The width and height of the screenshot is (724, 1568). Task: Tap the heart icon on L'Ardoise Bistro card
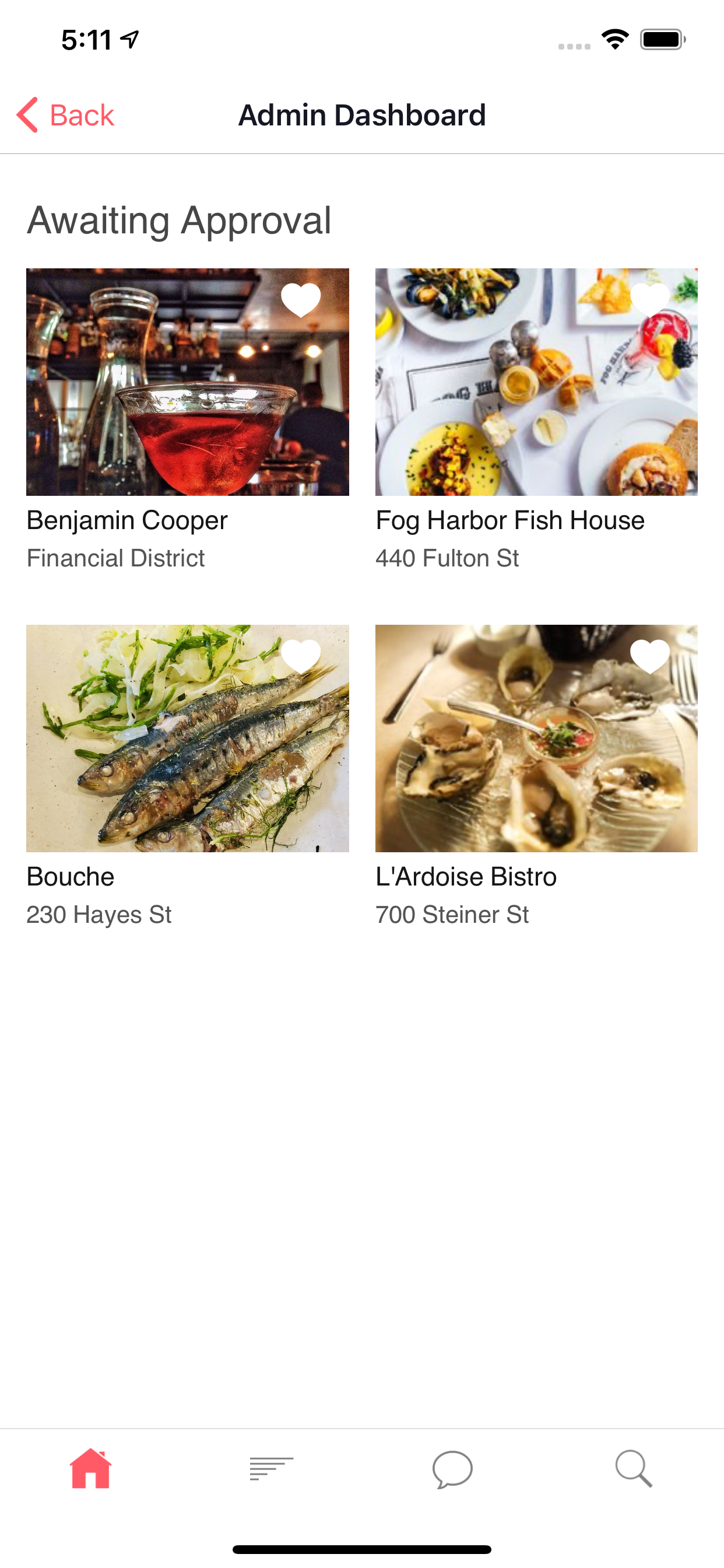[x=652, y=657]
